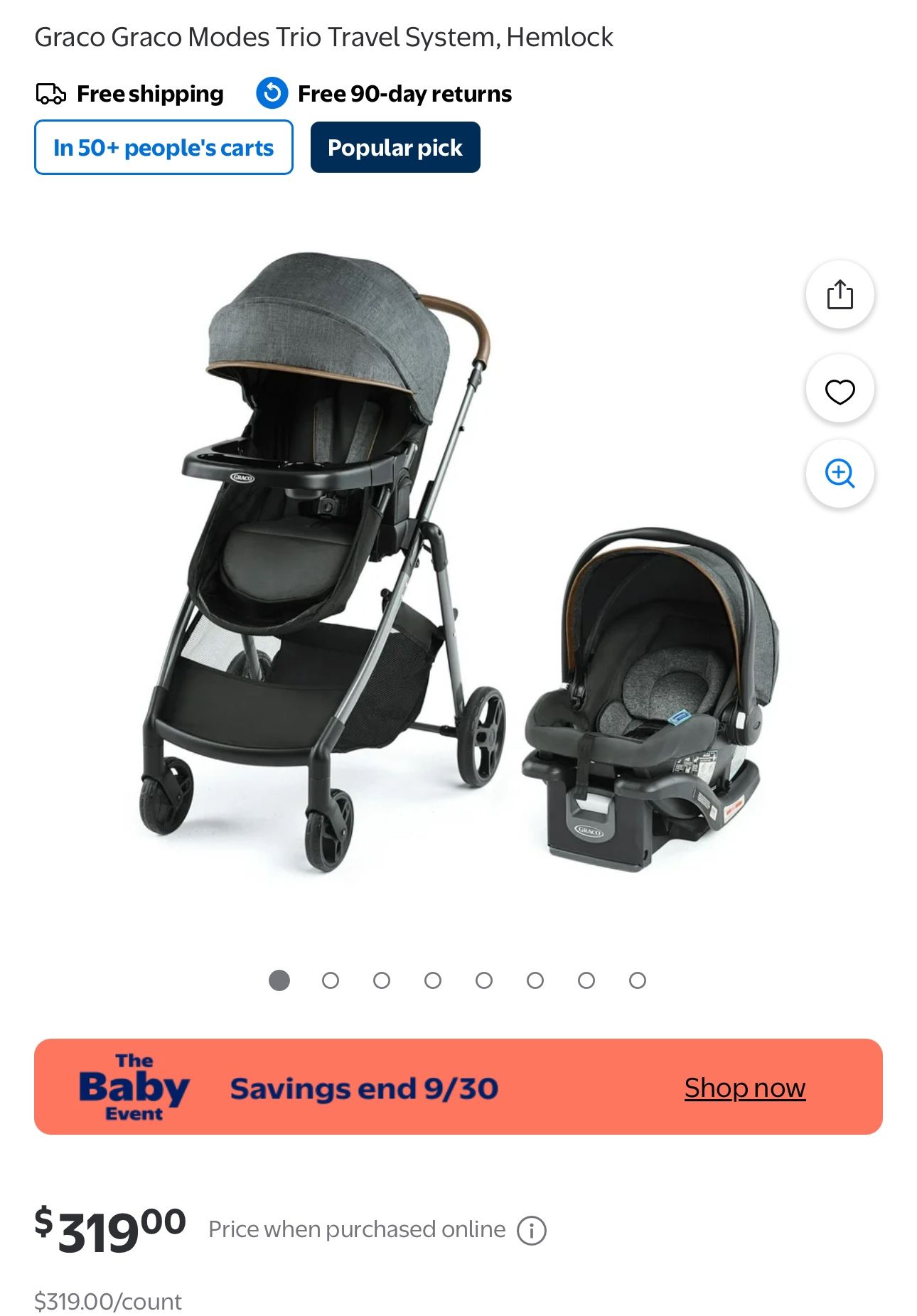Share this Graco travel system
Image resolution: width=917 pixels, height=1316 pixels.
[x=840, y=294]
